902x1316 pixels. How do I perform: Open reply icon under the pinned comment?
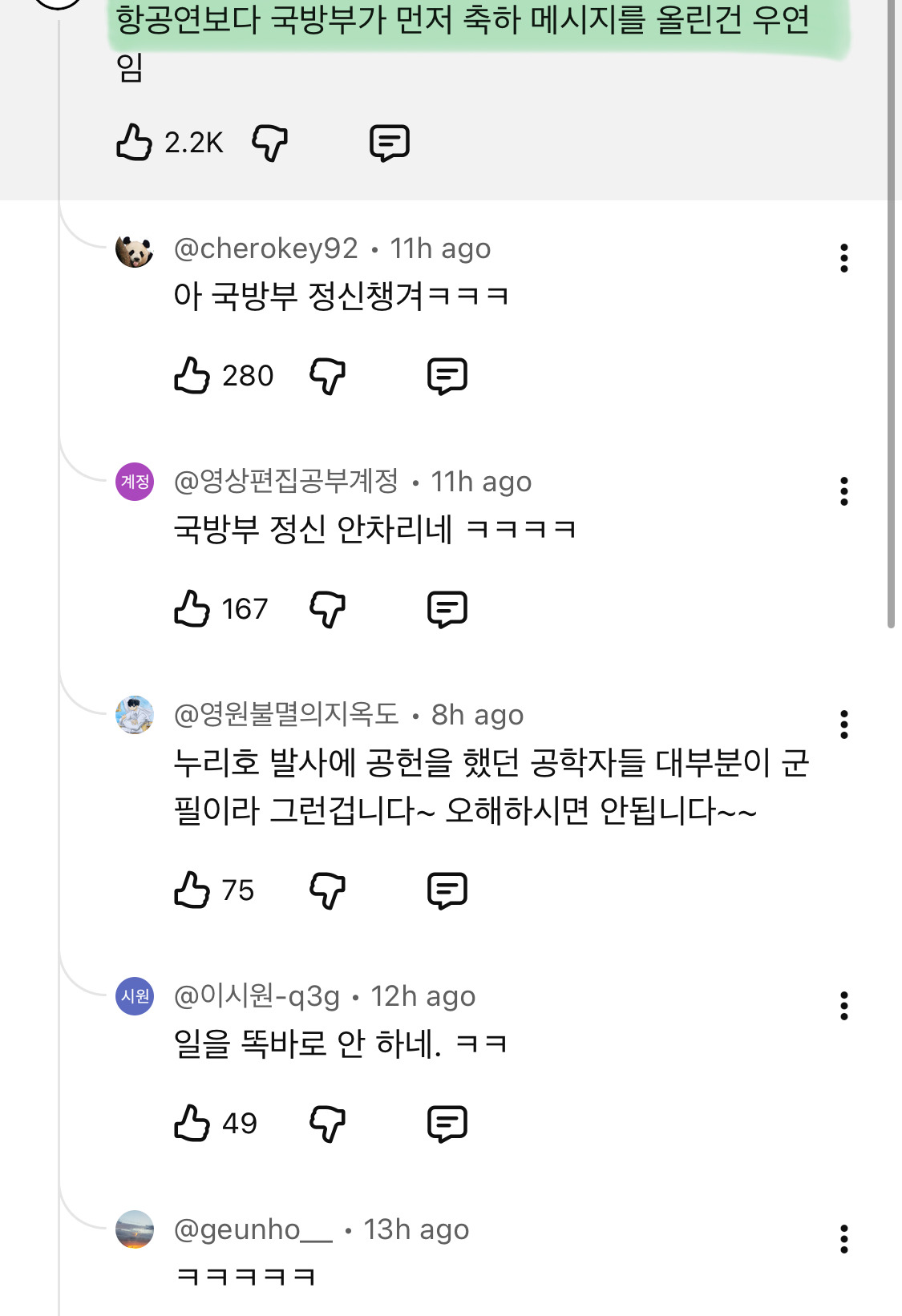tap(390, 141)
